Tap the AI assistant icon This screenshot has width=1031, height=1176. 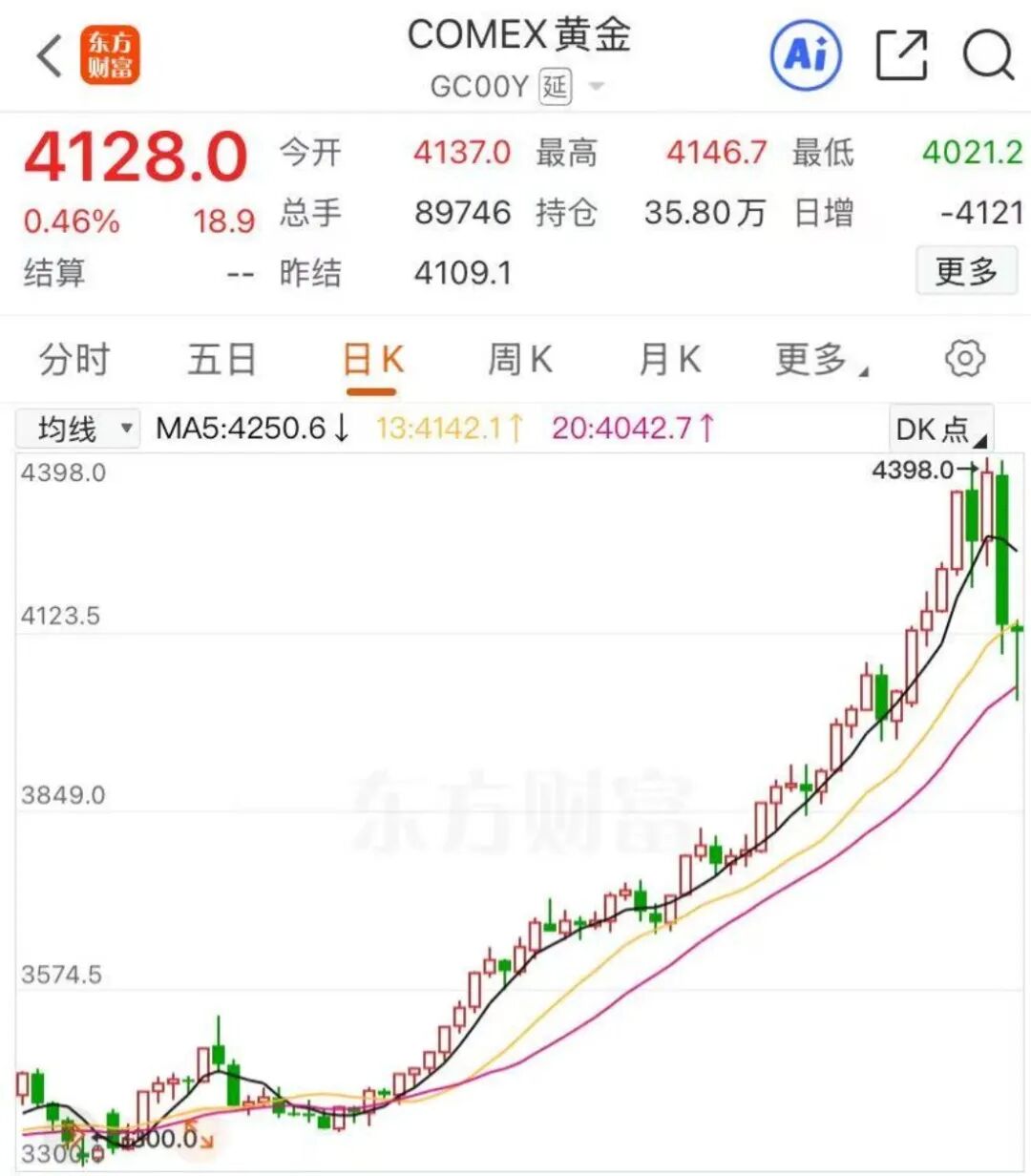pos(807,54)
